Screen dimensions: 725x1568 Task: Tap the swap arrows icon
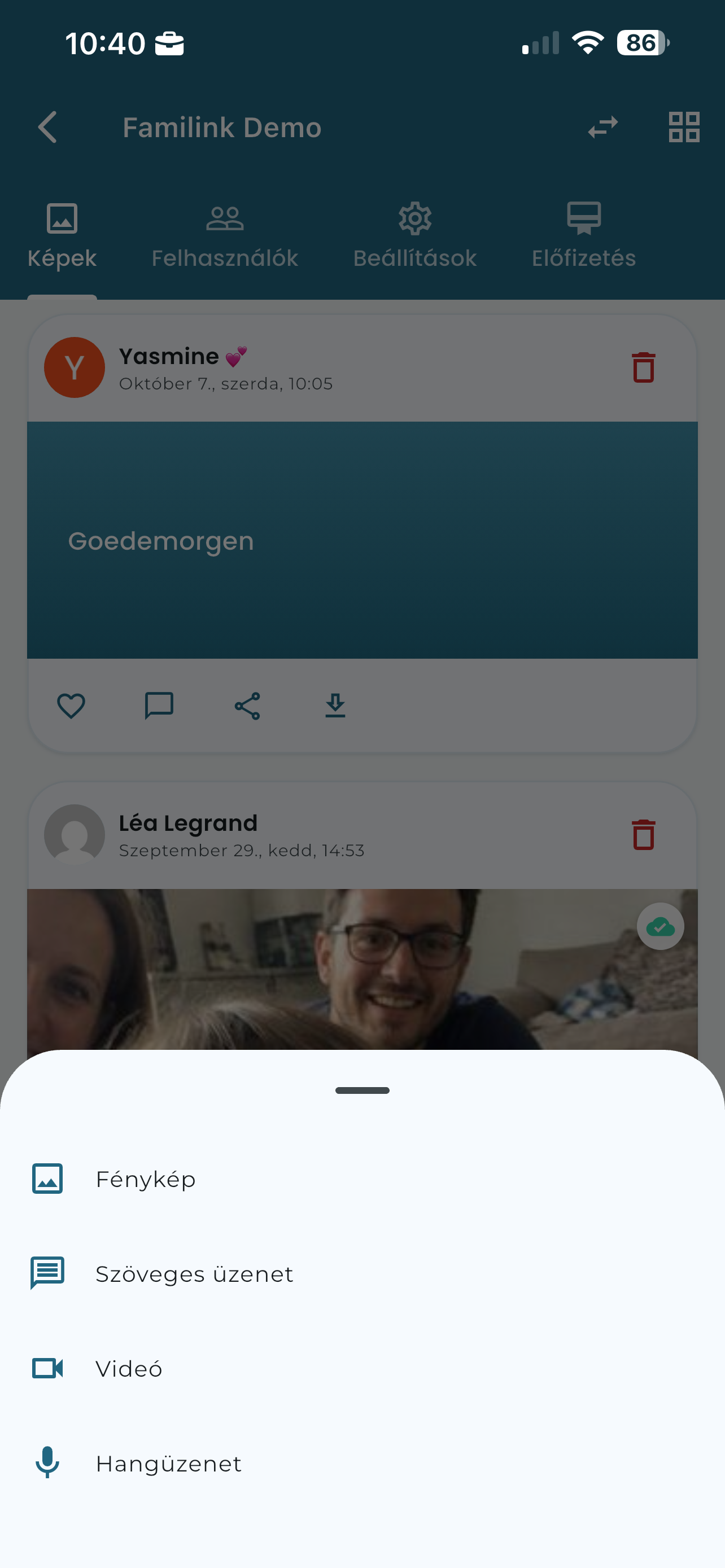pyautogui.click(x=602, y=127)
